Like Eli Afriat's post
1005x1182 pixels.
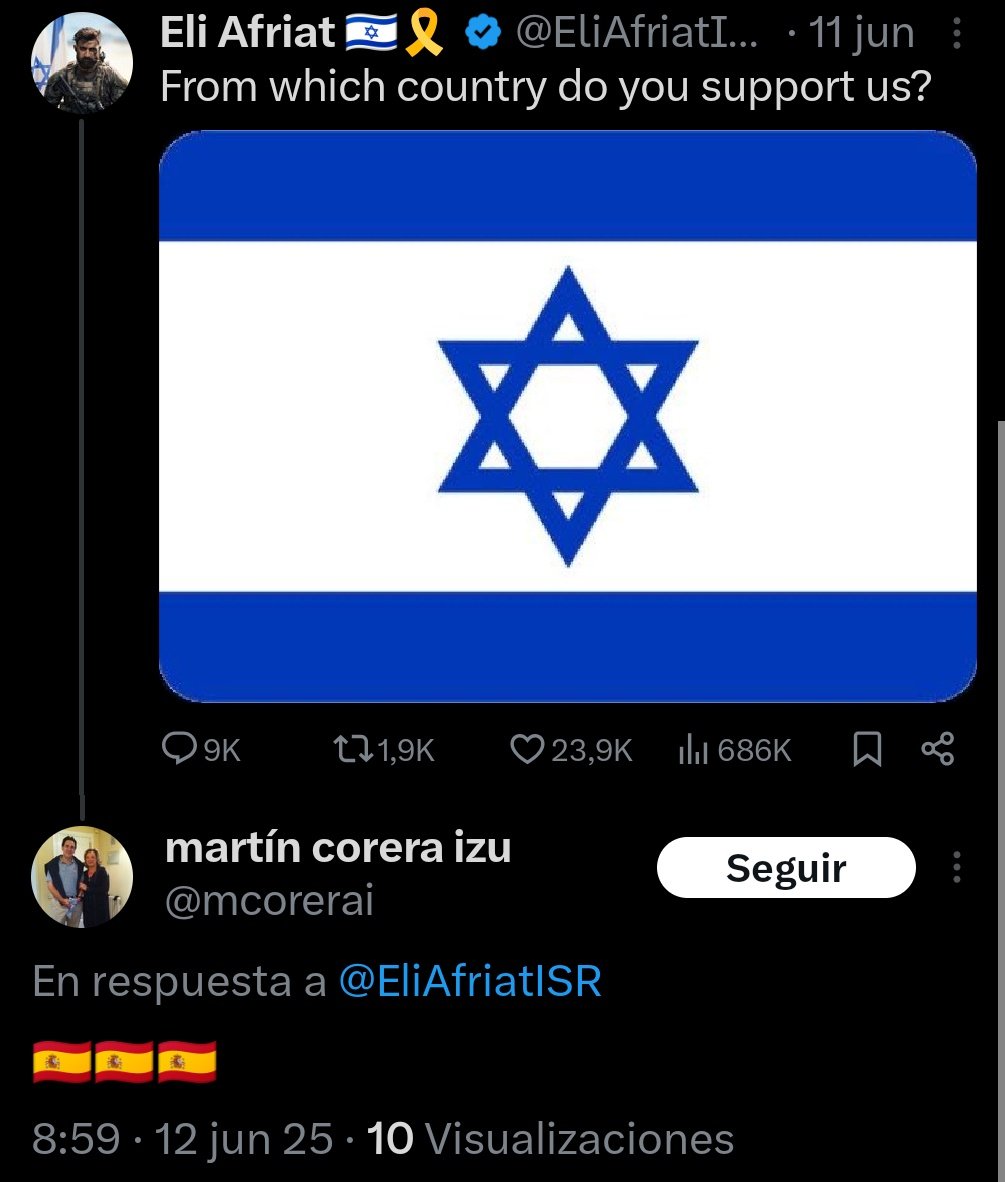point(526,749)
